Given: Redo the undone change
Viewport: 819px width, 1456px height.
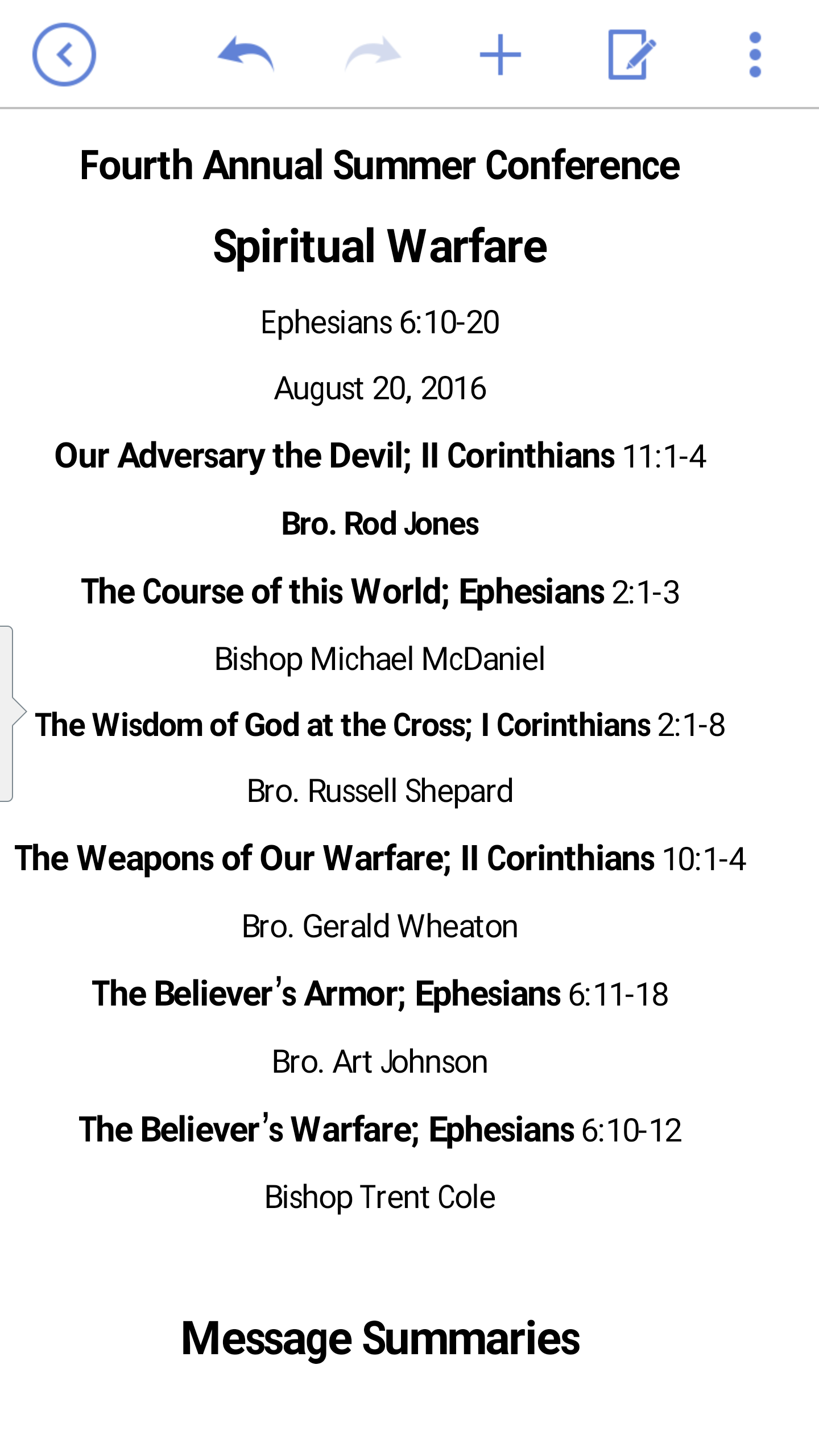Looking at the screenshot, I should 373,55.
